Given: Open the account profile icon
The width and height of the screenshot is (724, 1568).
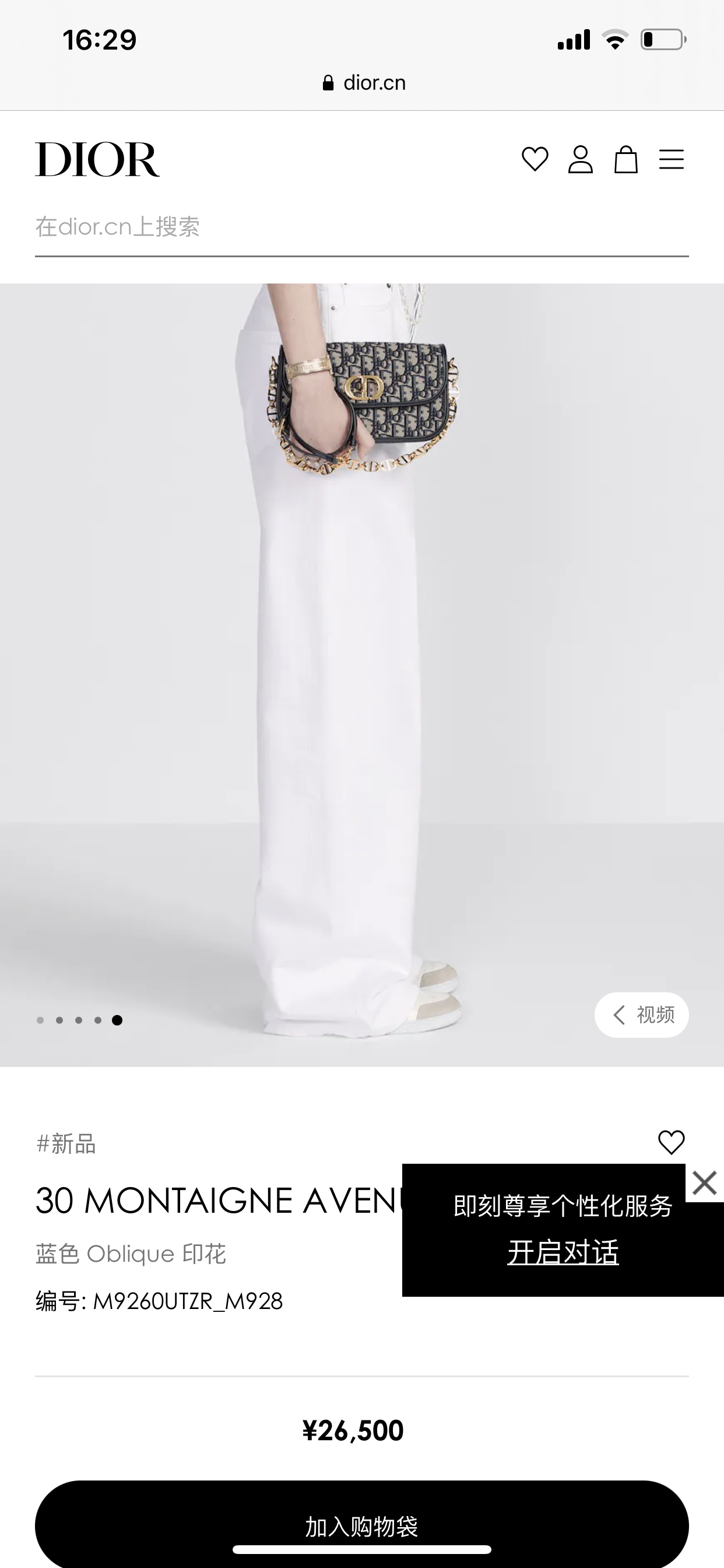Looking at the screenshot, I should coord(581,159).
